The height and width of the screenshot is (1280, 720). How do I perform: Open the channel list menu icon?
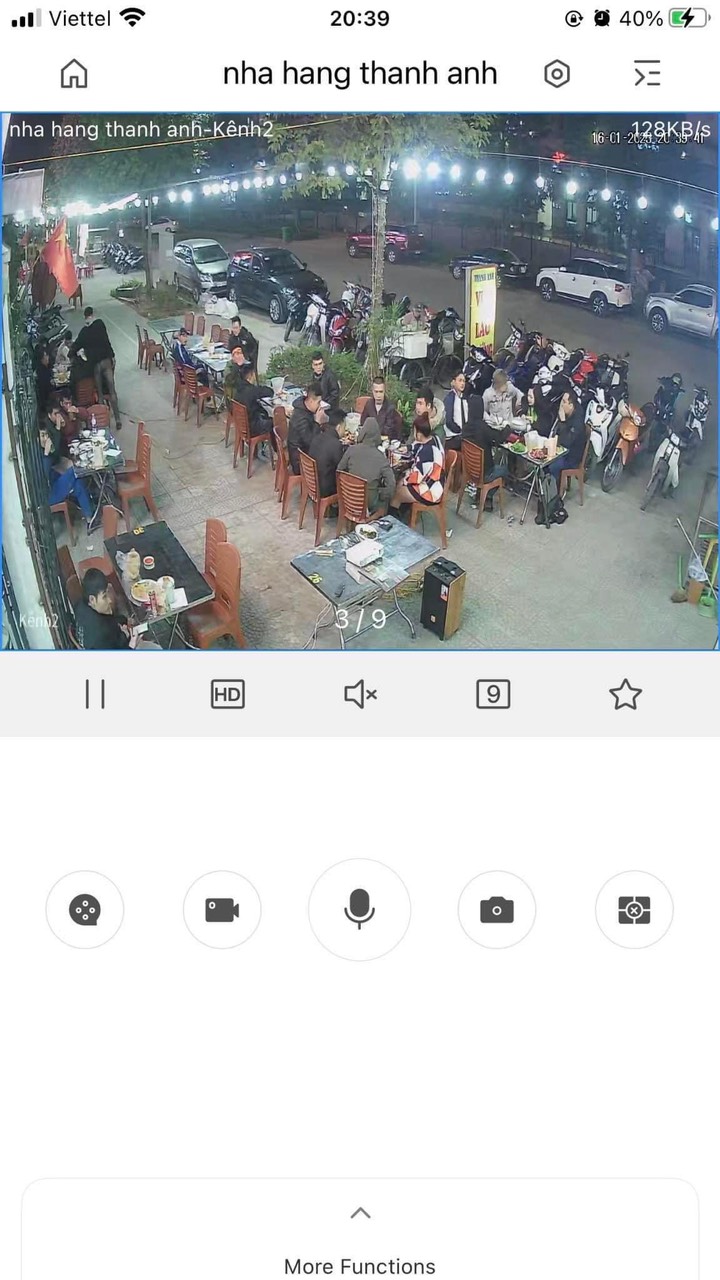pyautogui.click(x=647, y=74)
